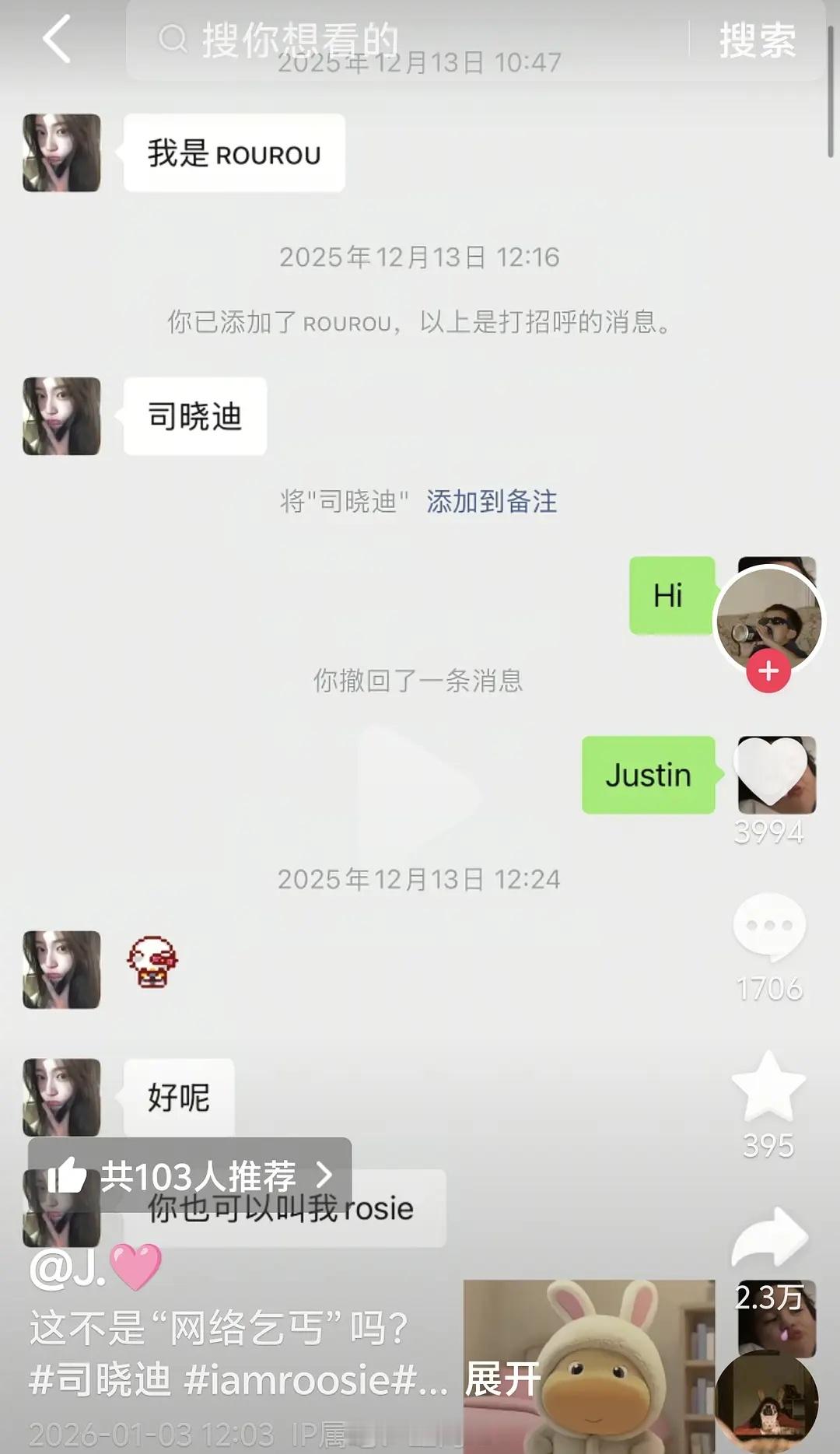Expand the 添加到备注 remark option
This screenshot has width=840, height=1454.
click(x=492, y=503)
